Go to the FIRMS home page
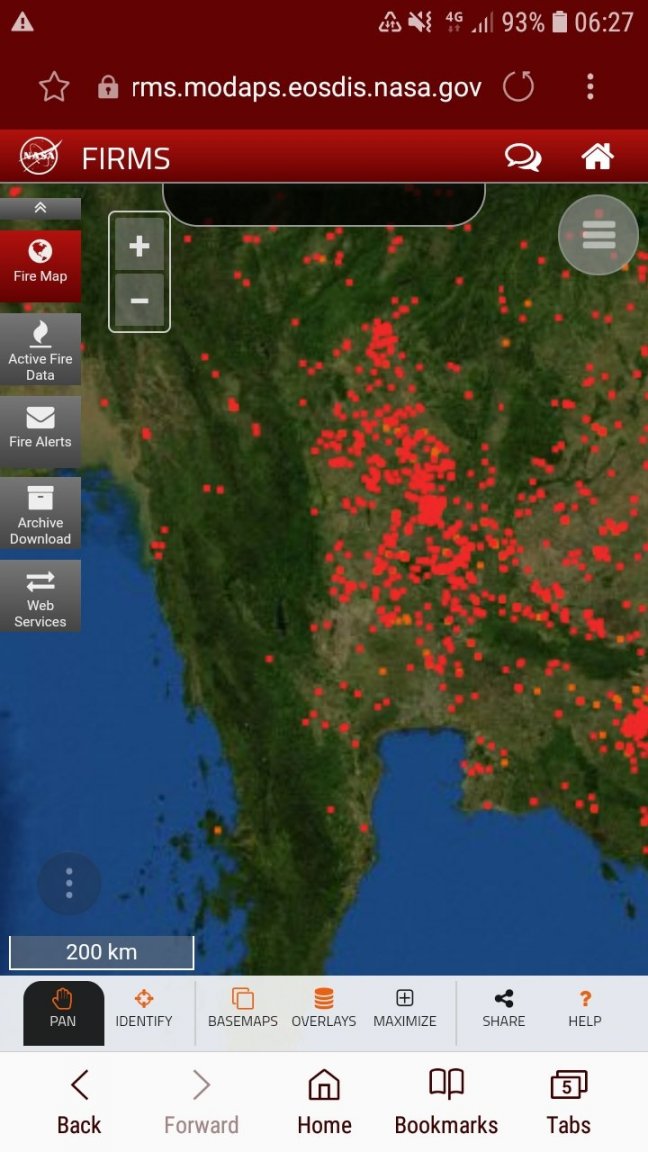The height and width of the screenshot is (1152, 648). coord(597,157)
